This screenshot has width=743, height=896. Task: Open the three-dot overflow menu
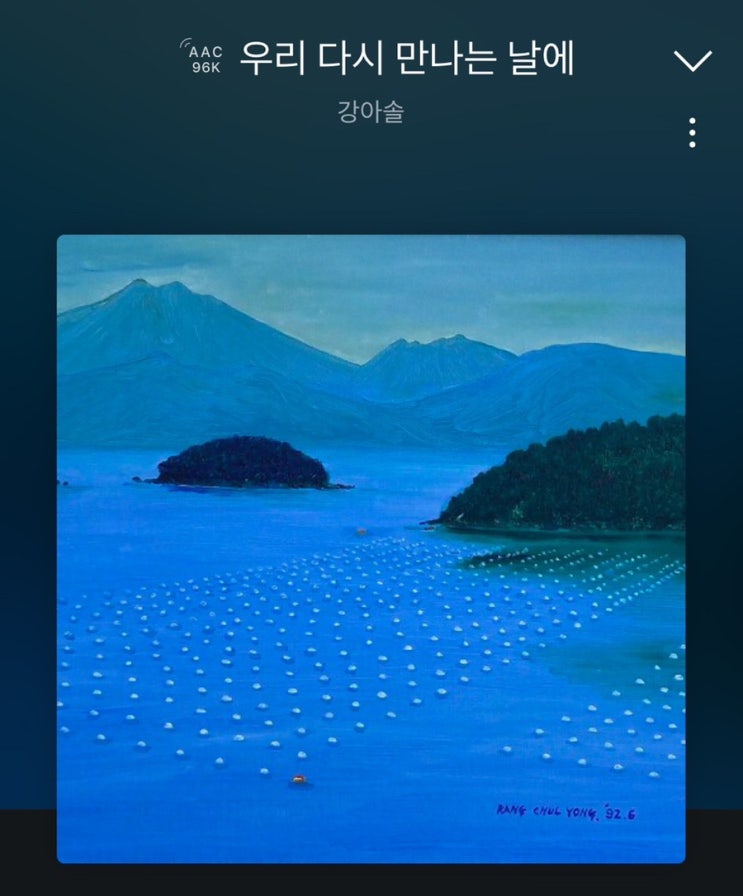(692, 133)
